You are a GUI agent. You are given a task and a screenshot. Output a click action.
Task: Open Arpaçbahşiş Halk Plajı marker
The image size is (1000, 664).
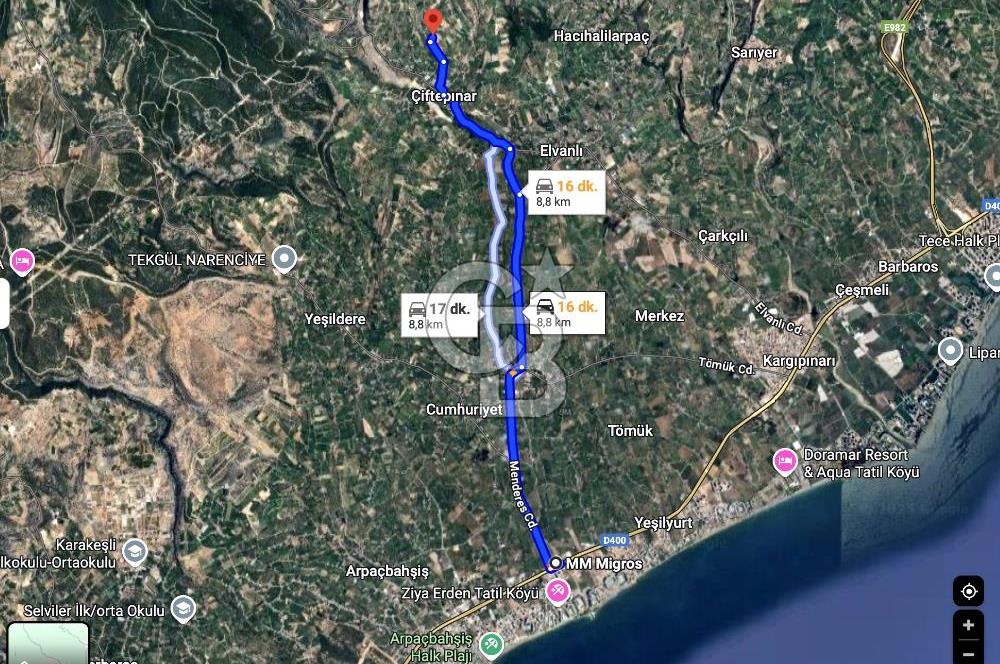(490, 644)
